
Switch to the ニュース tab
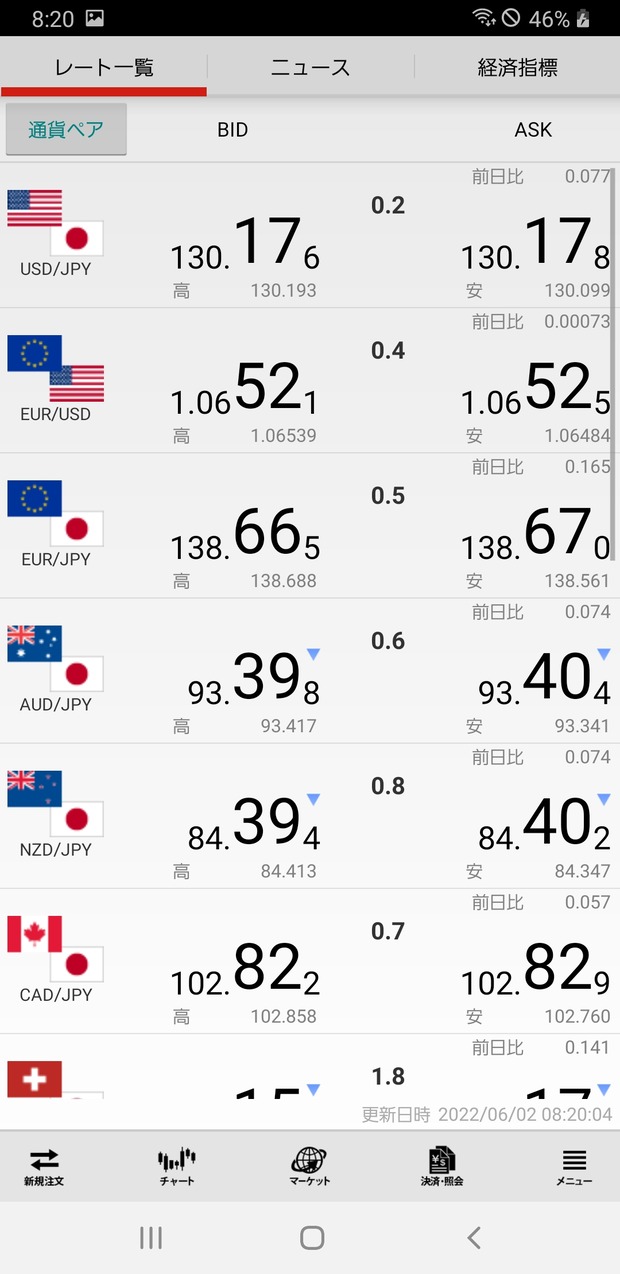coord(310,68)
